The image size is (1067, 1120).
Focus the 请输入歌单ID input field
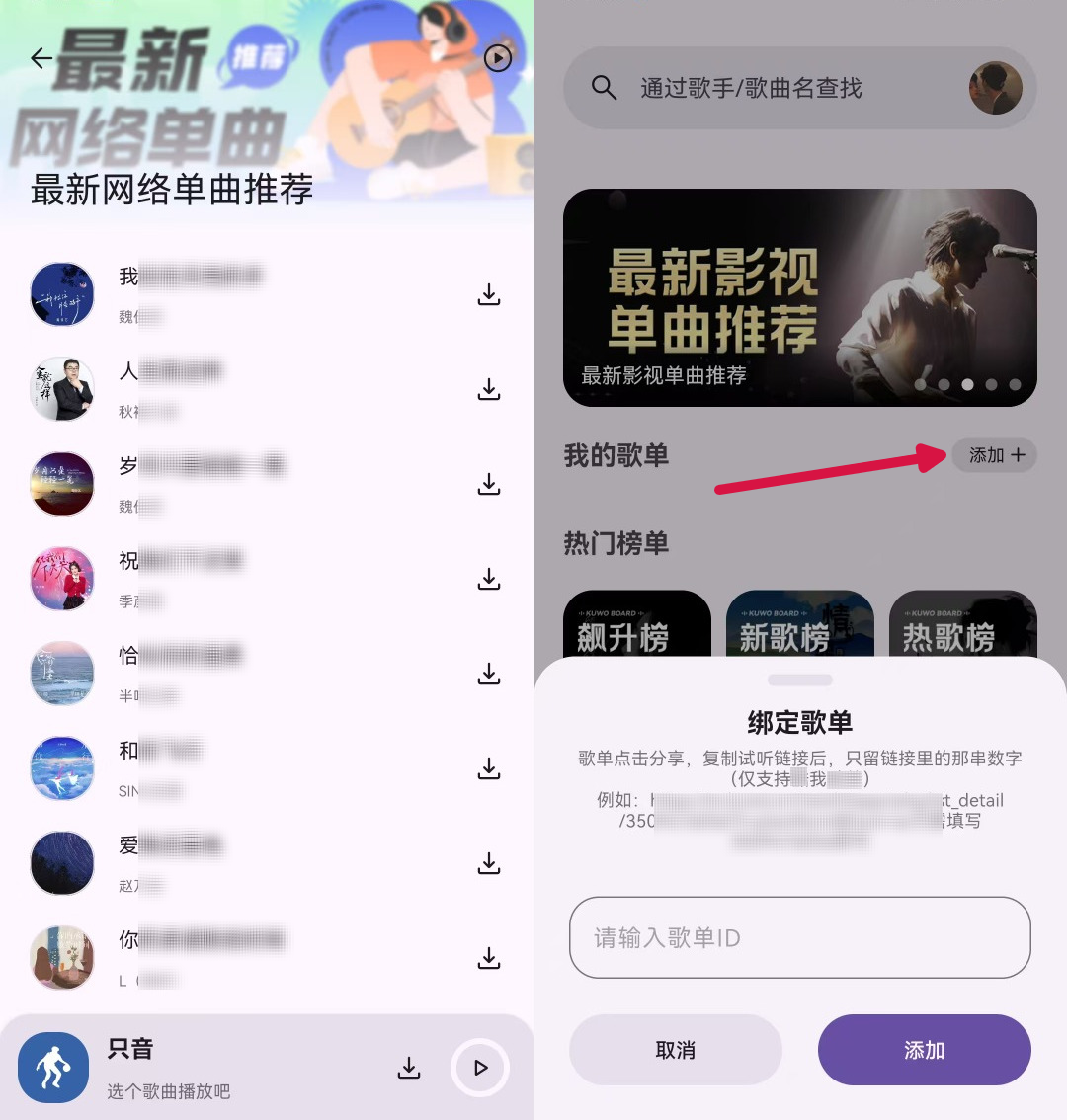(799, 937)
